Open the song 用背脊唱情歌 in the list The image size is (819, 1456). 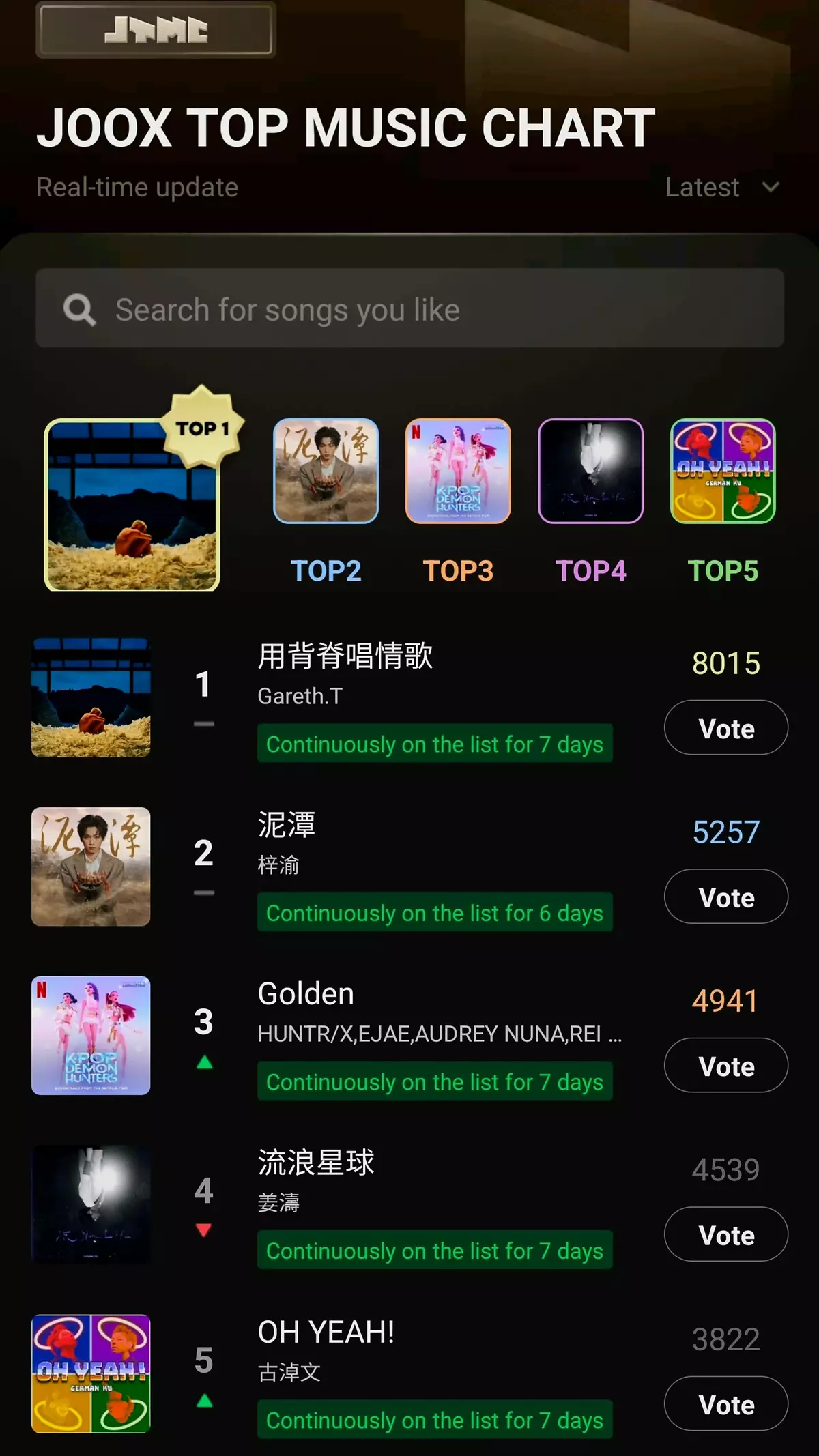tap(345, 656)
